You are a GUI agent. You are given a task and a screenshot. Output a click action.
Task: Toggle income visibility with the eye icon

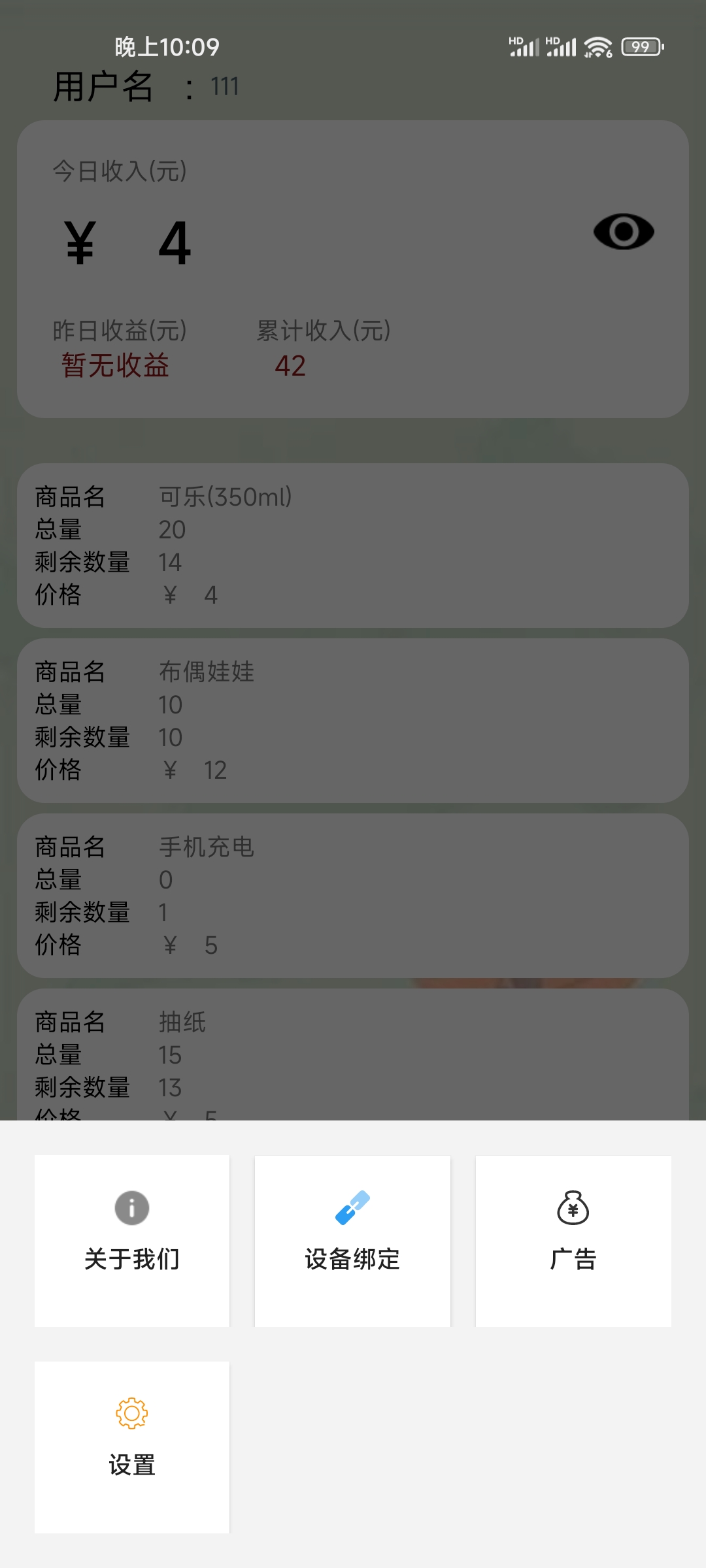click(623, 231)
